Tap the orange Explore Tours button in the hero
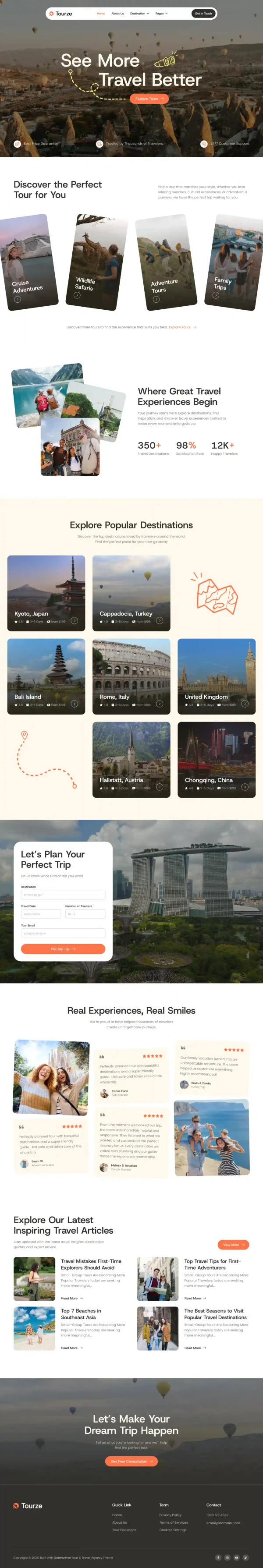The width and height of the screenshot is (263, 1568). click(149, 99)
